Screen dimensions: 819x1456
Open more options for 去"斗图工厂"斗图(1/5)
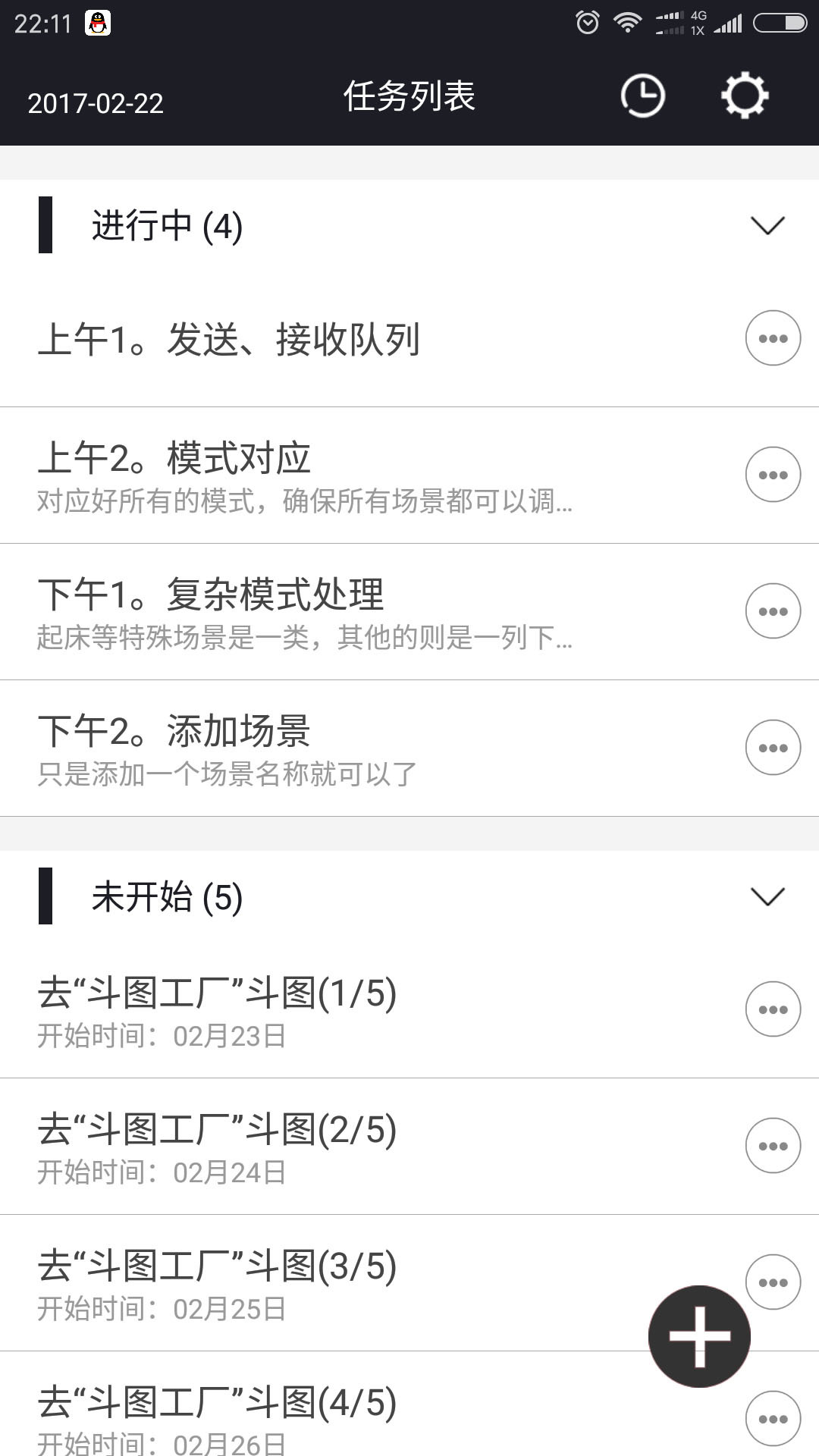(x=772, y=1009)
